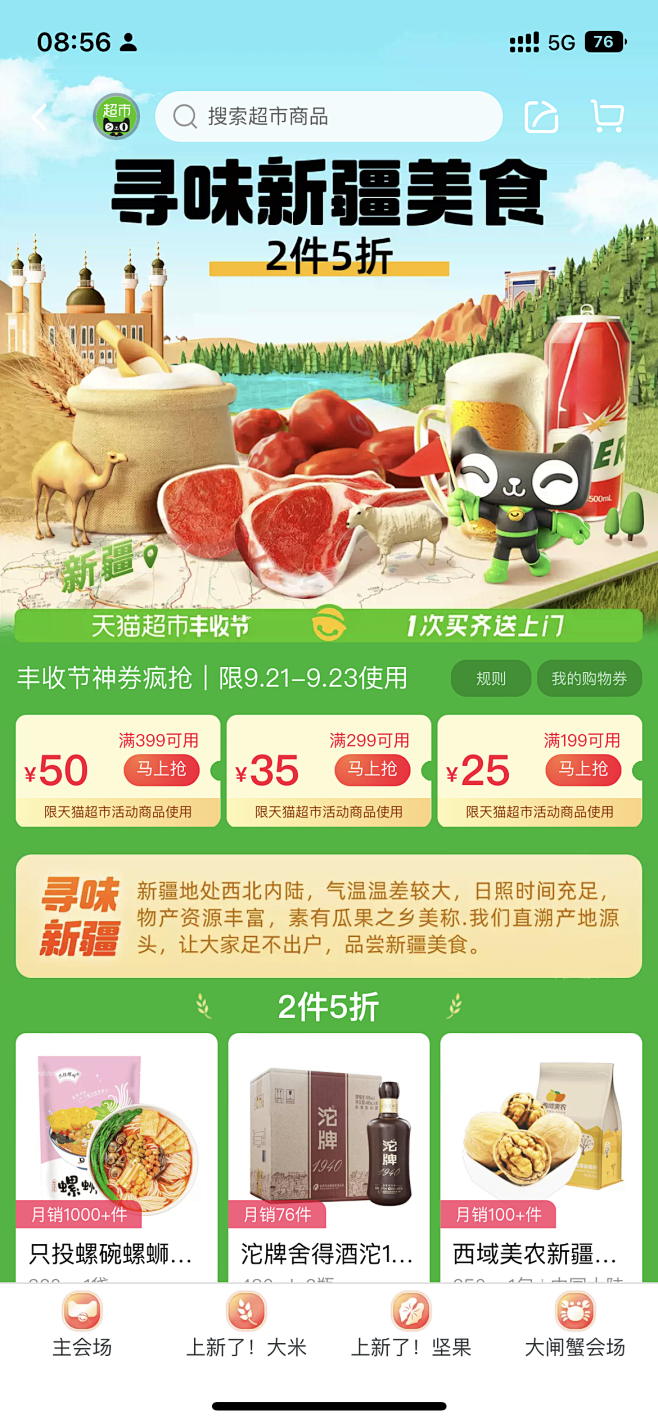Viewport: 658px width, 1424px height.
Task: Open the 大闸蟹会场 tab
Action: click(575, 1325)
